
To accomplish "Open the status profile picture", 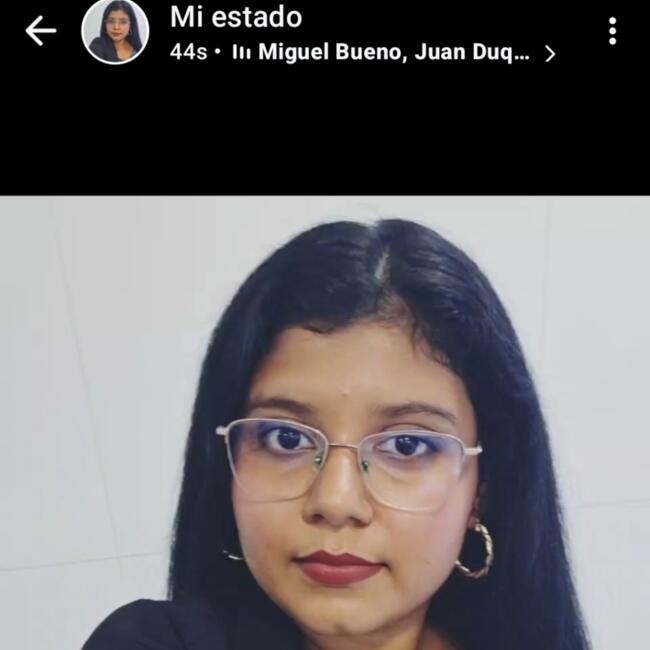I will click(x=115, y=31).
